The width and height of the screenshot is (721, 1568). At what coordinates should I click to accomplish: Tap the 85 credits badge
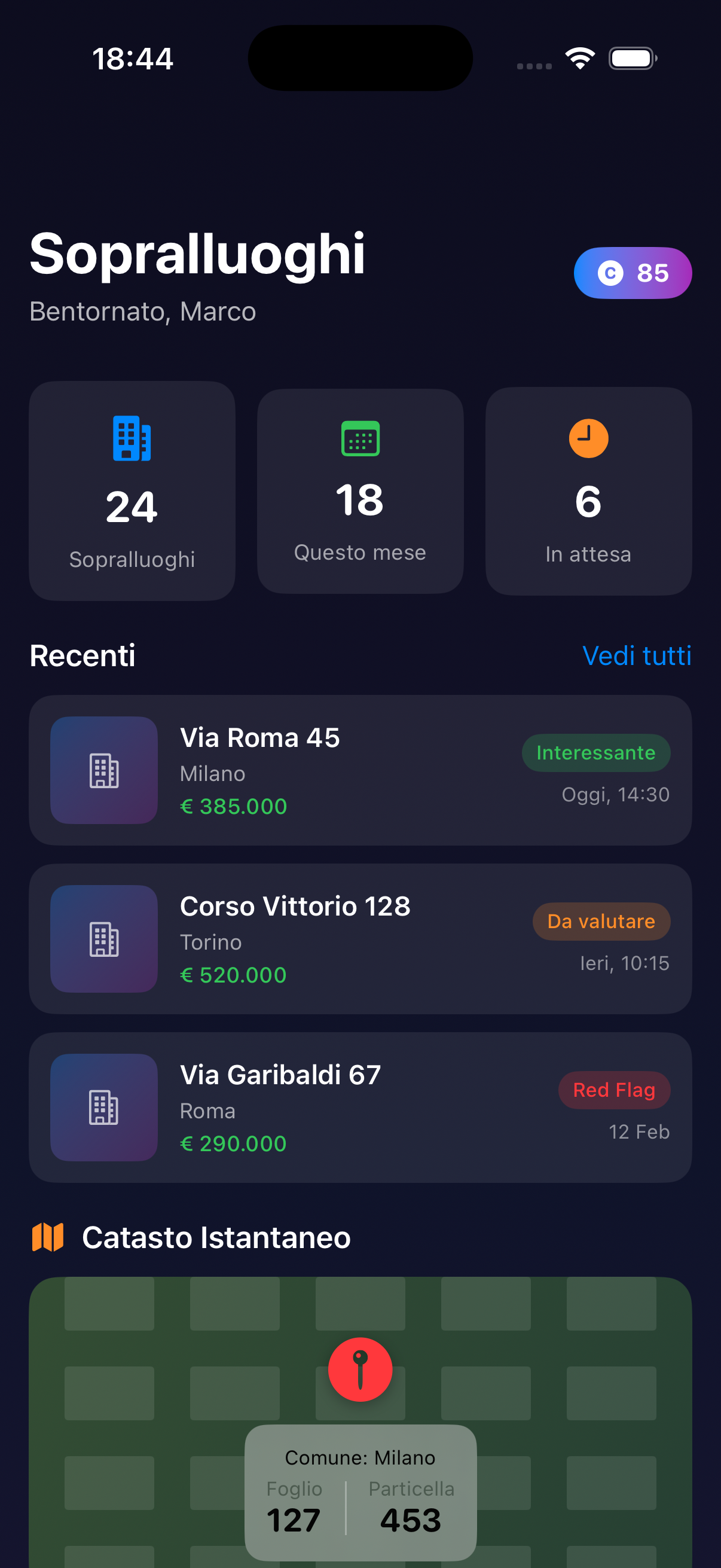(633, 273)
